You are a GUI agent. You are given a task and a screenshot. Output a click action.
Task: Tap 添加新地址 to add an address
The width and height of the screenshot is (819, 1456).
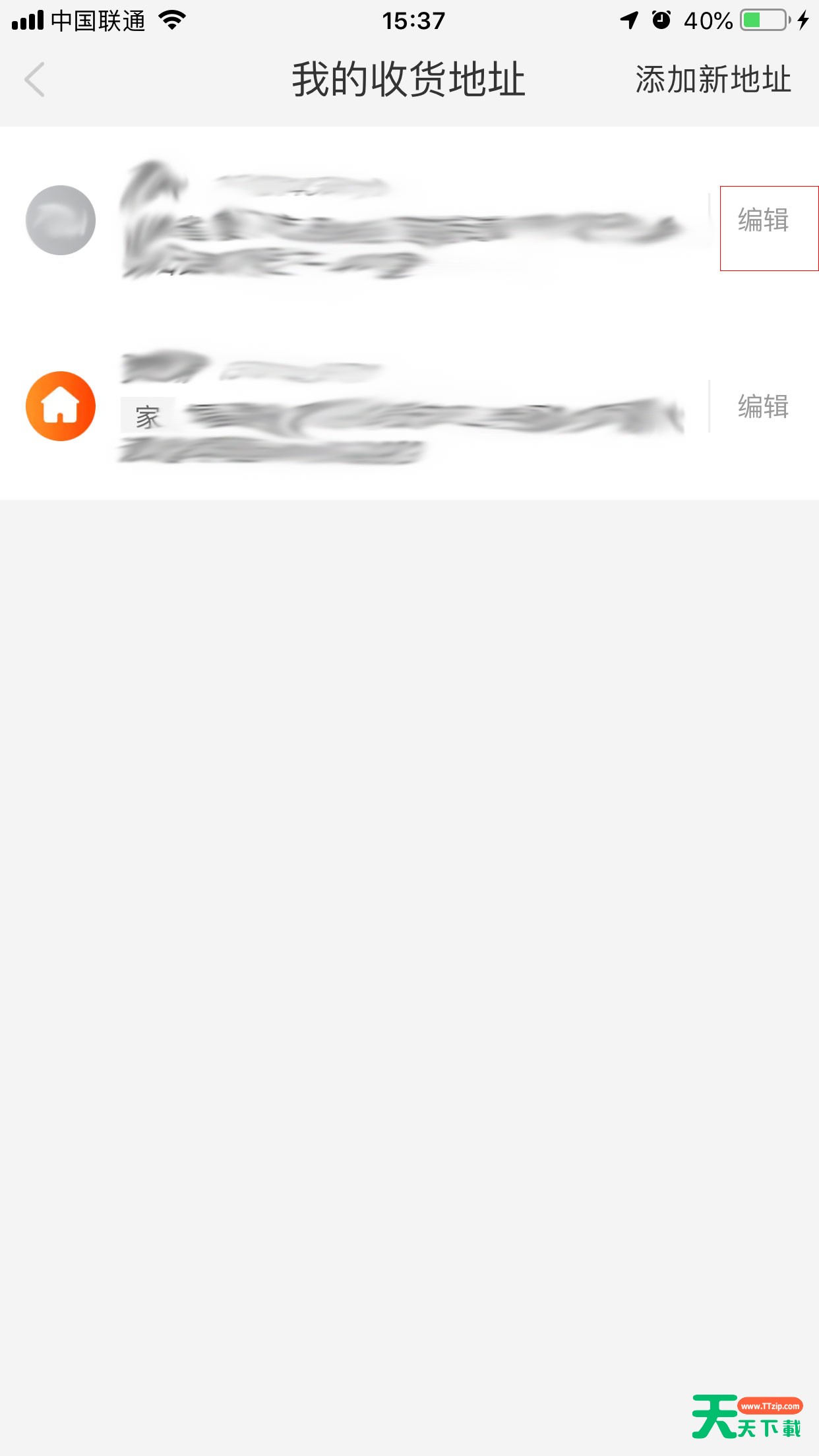pos(713,80)
